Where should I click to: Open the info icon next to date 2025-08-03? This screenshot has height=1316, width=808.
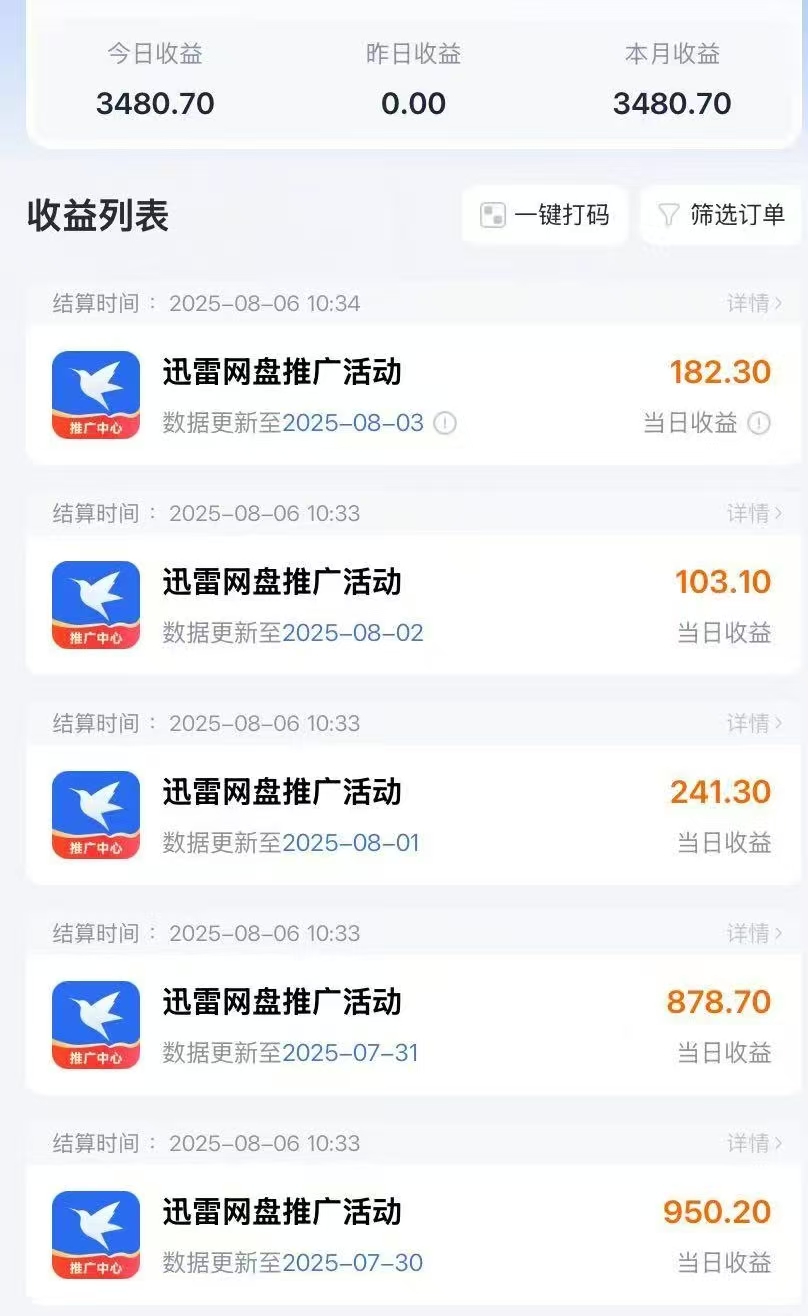(443, 424)
